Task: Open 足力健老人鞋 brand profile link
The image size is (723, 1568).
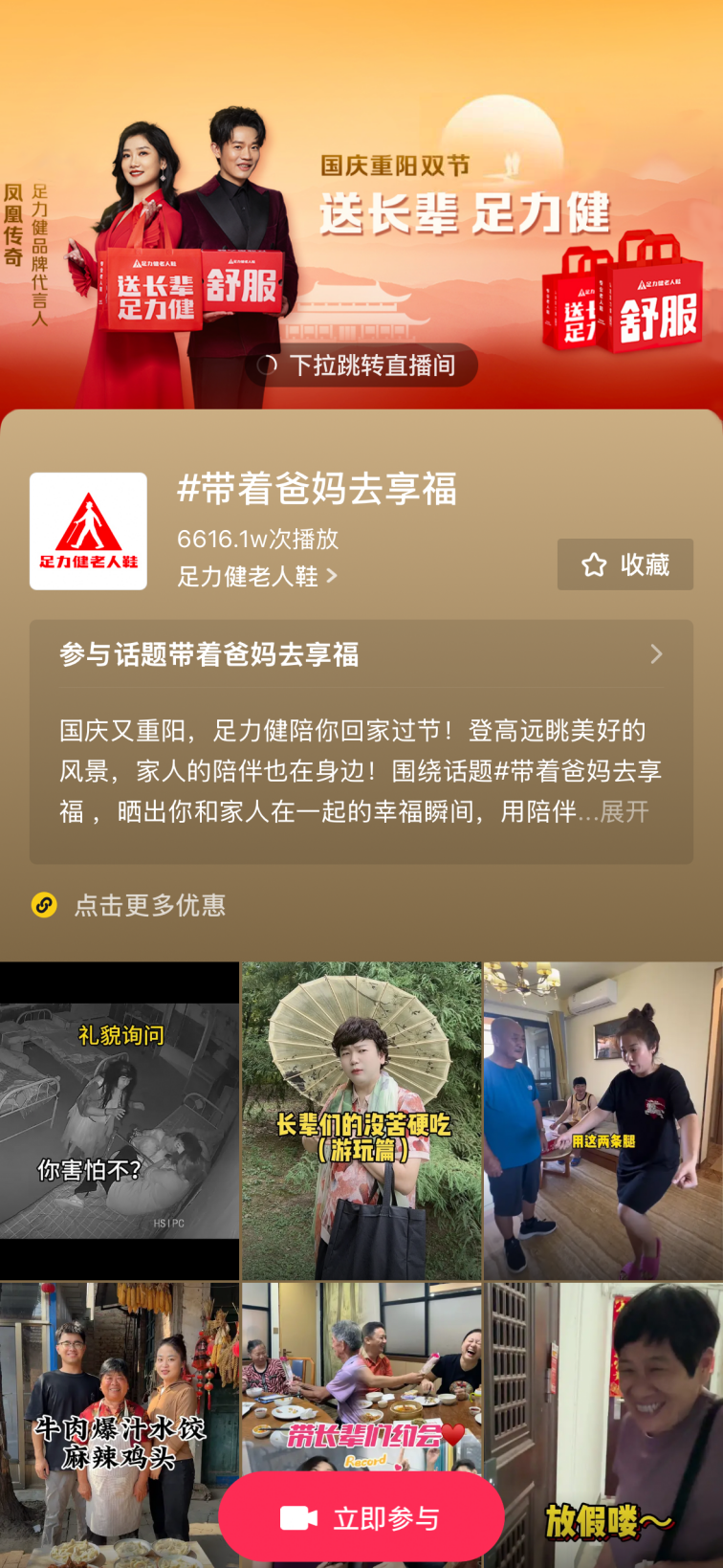Action: [256, 576]
